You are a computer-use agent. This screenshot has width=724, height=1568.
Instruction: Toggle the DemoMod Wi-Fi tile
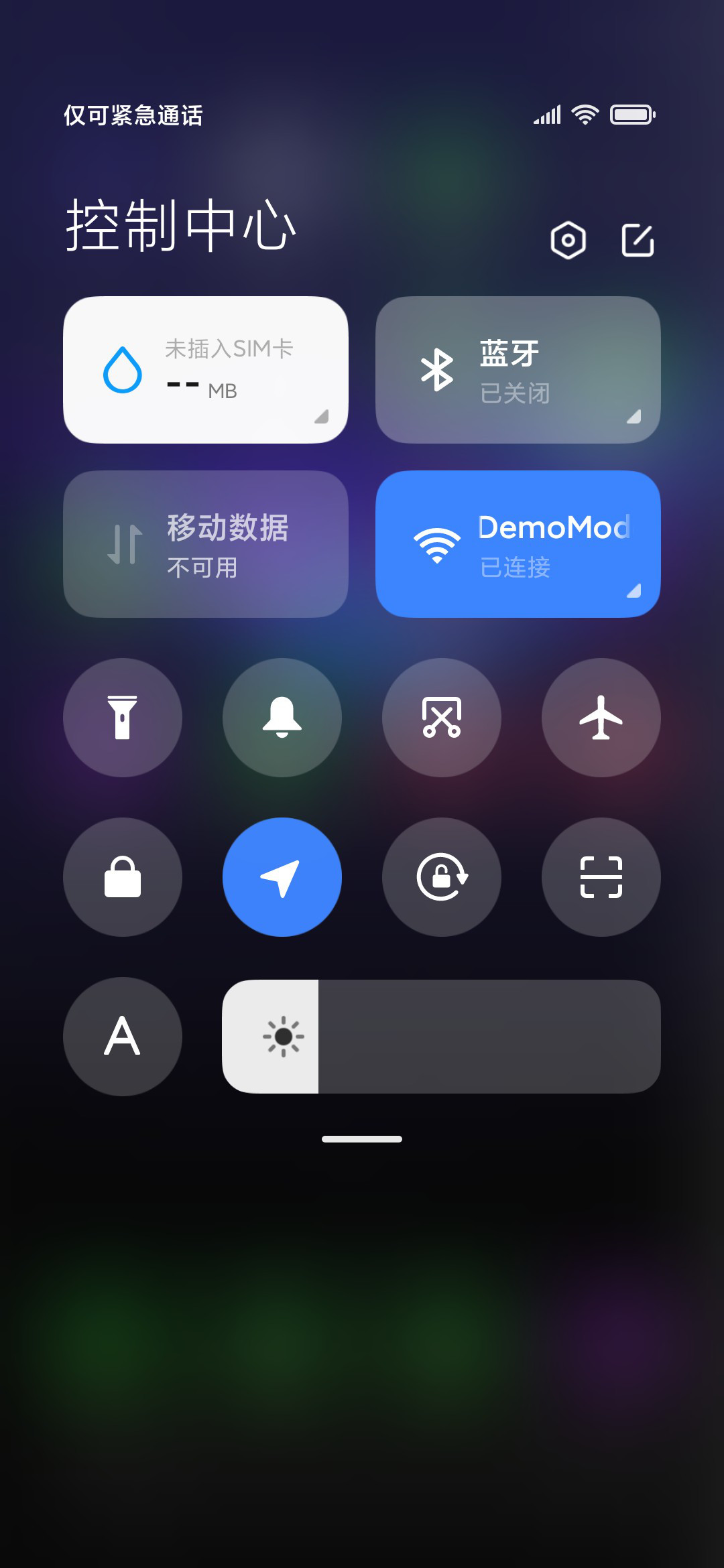point(518,544)
